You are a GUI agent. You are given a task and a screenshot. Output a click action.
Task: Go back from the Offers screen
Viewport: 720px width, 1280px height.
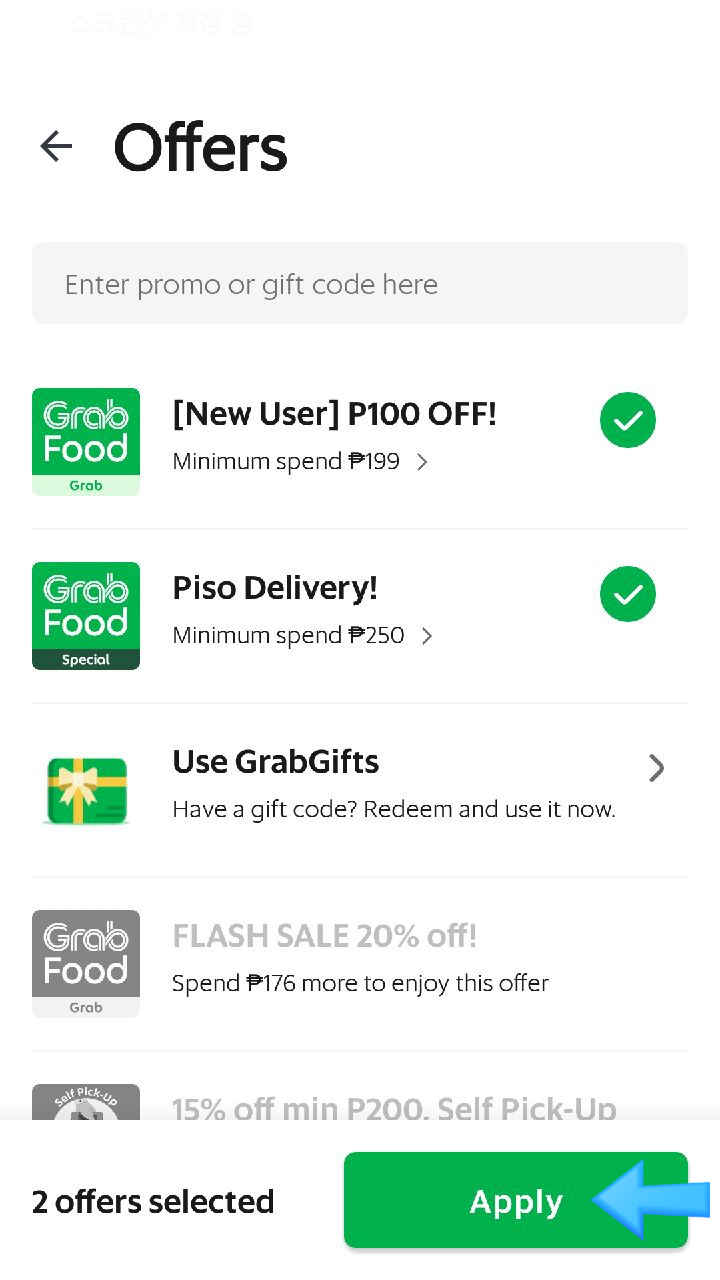coord(56,147)
